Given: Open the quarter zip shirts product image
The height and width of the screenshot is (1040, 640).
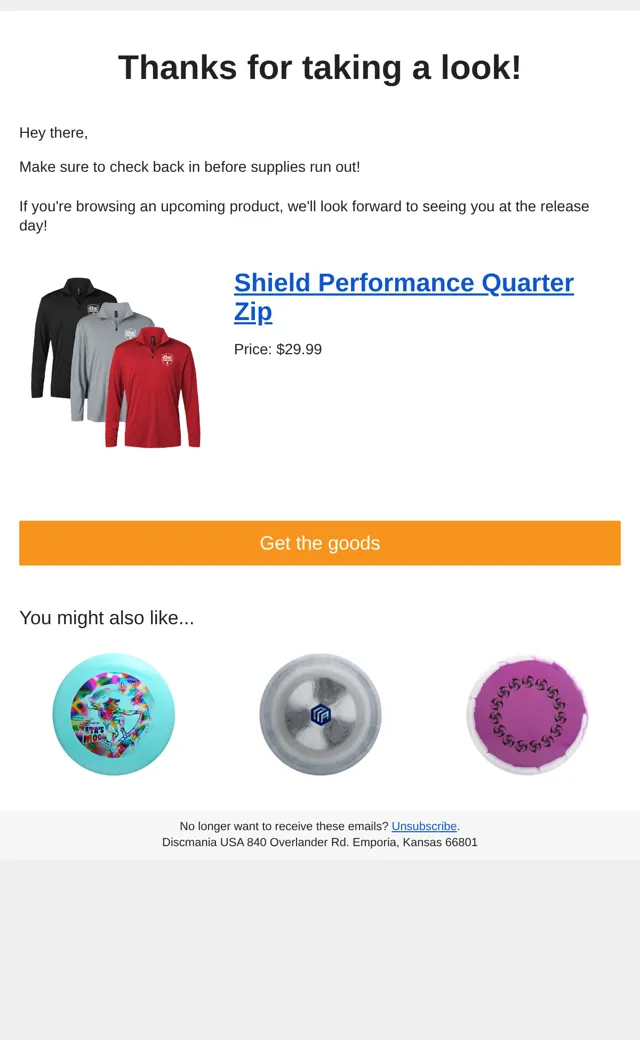Looking at the screenshot, I should (x=115, y=362).
